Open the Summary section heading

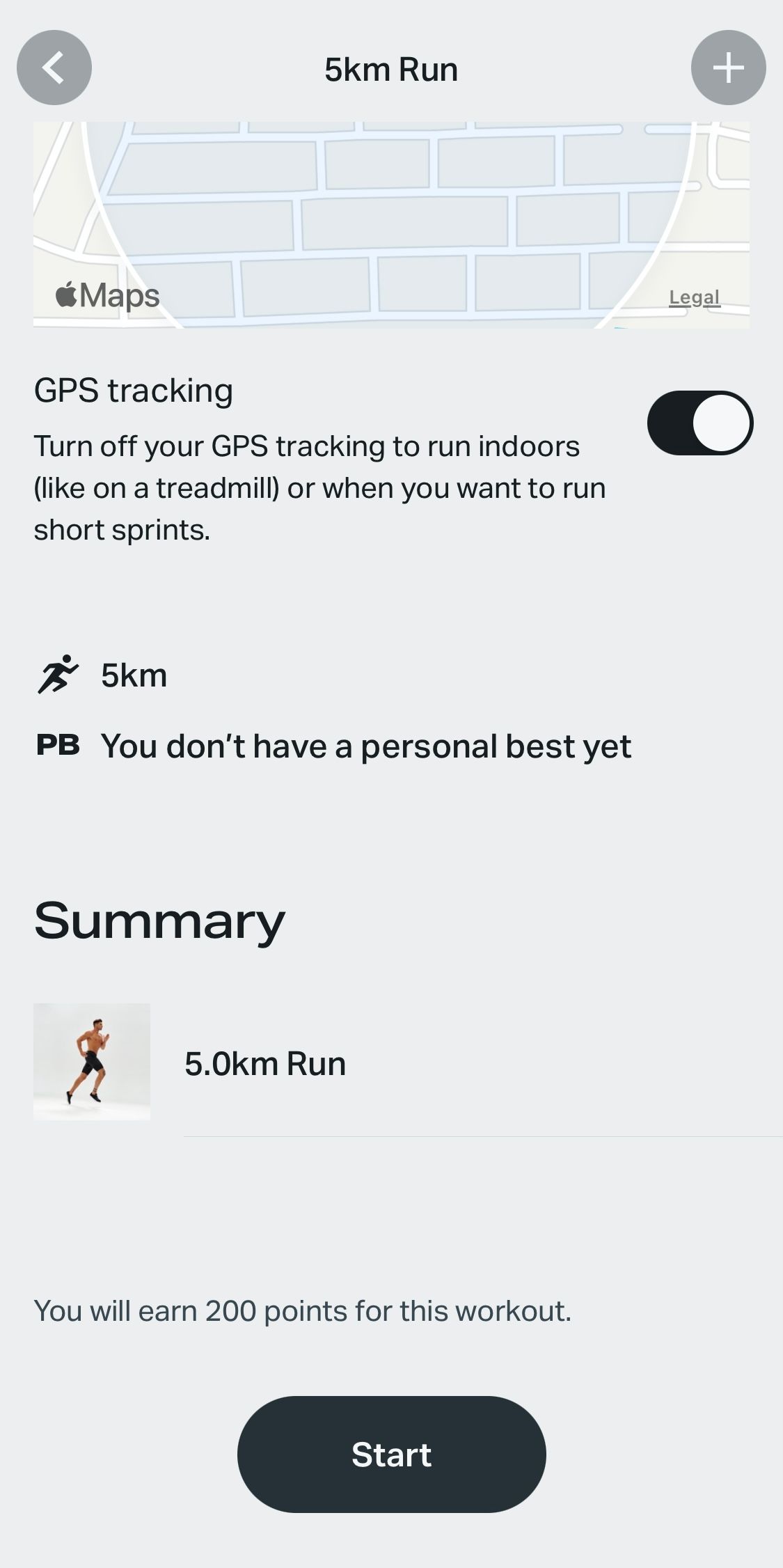[x=159, y=920]
